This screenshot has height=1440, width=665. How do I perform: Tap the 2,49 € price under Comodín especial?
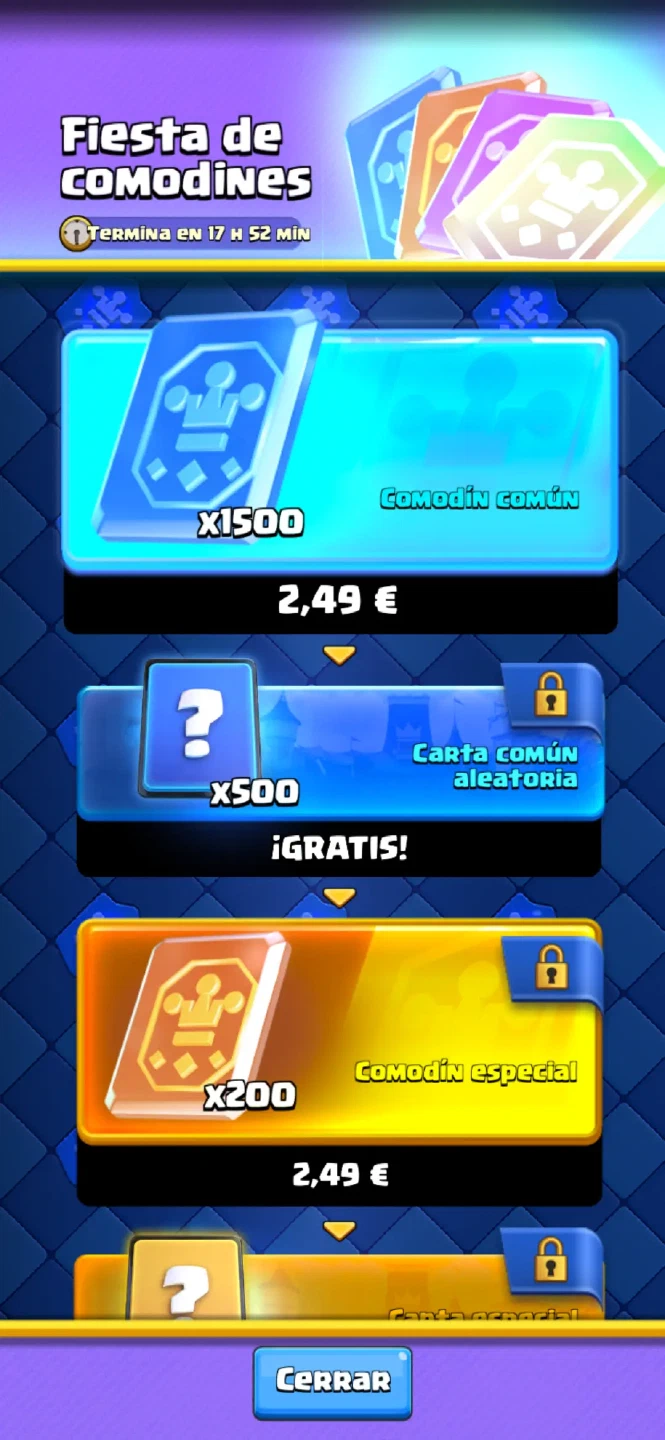339,1175
